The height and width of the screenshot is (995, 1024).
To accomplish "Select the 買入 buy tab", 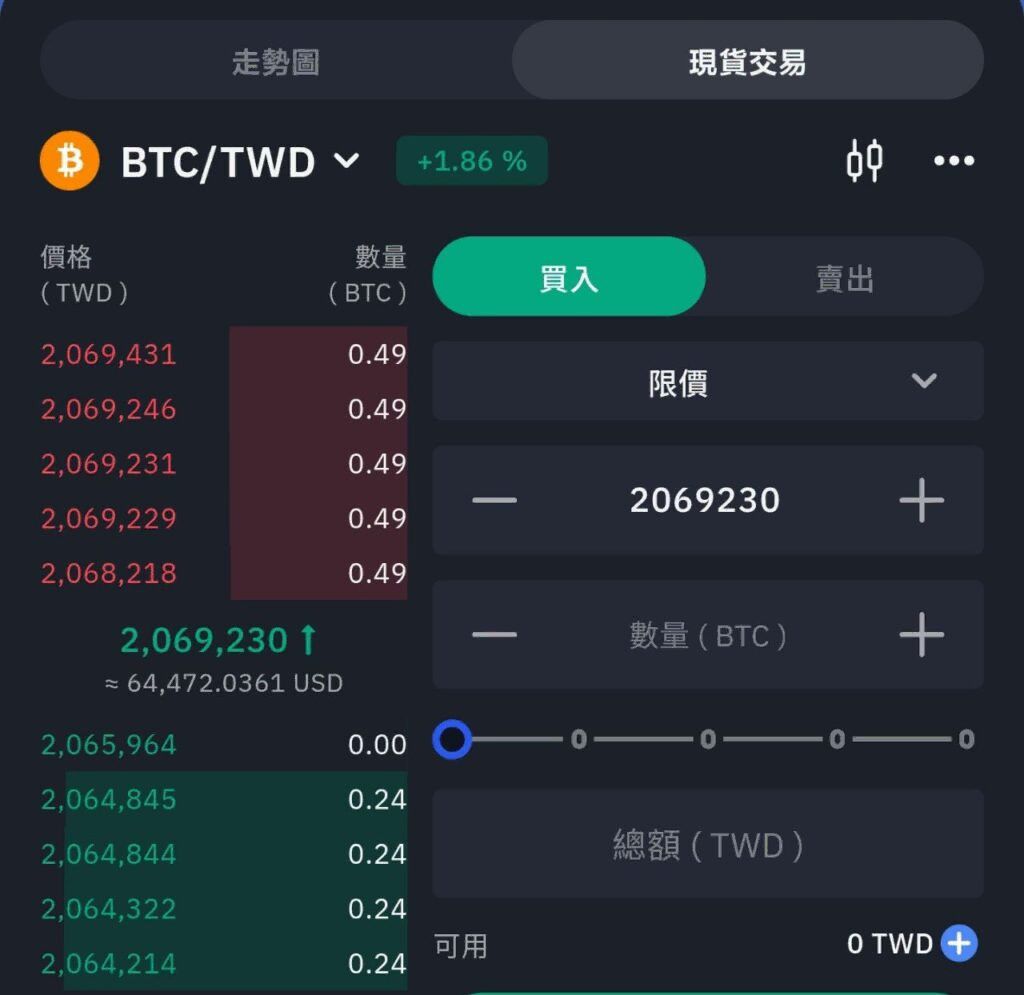I will tap(569, 277).
